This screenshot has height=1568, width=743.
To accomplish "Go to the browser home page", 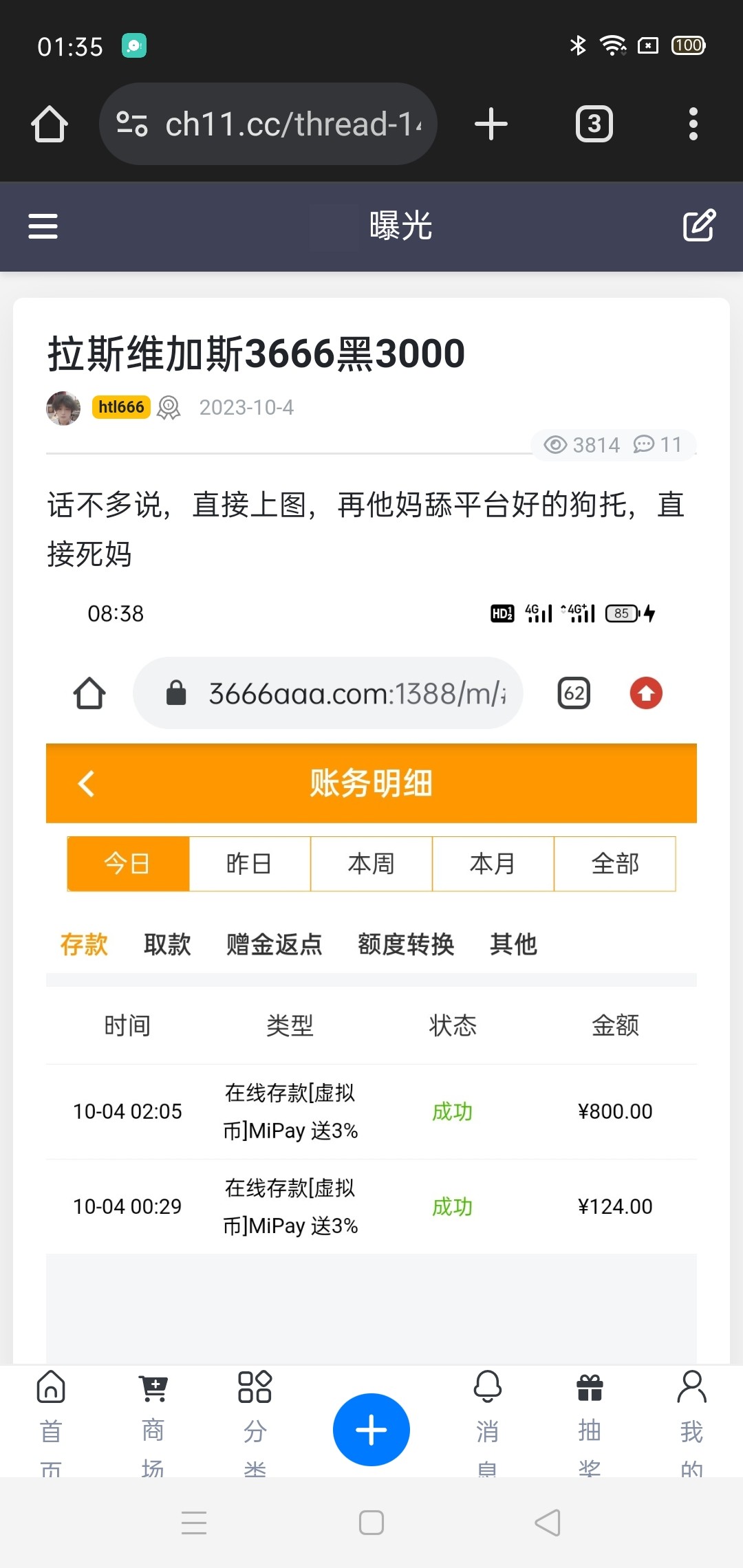I will [50, 124].
